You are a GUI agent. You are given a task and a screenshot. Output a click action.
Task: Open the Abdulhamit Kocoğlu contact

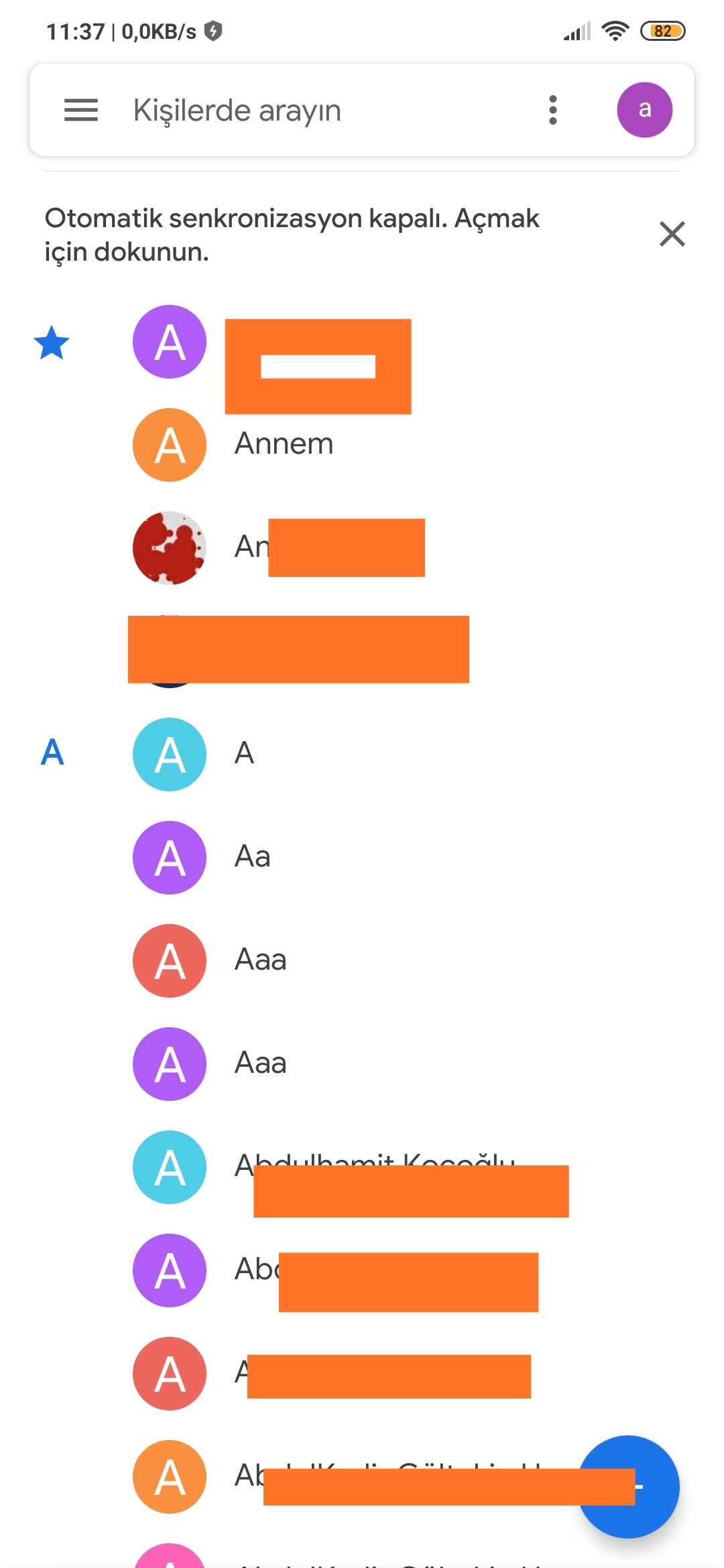click(362, 1167)
